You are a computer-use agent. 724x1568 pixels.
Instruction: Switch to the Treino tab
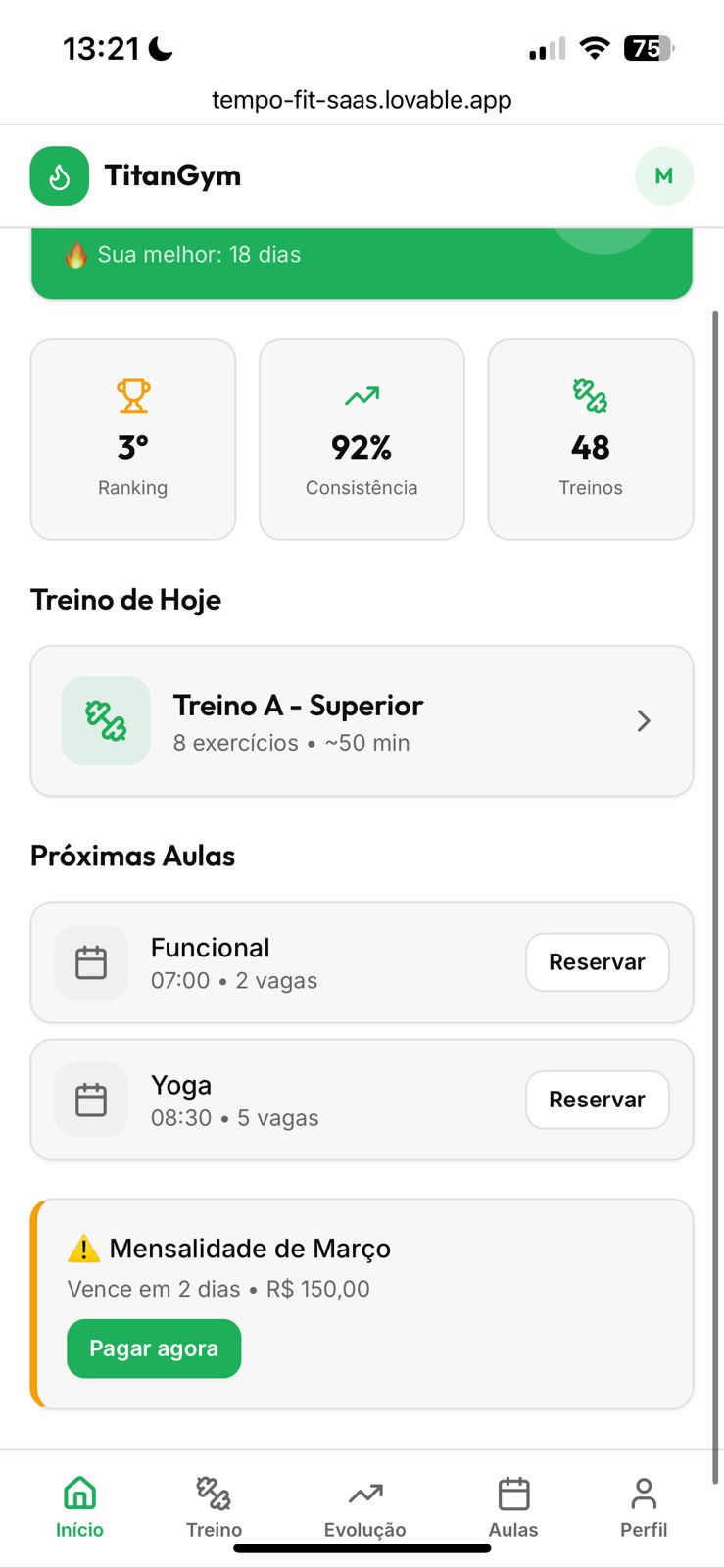point(214,1507)
